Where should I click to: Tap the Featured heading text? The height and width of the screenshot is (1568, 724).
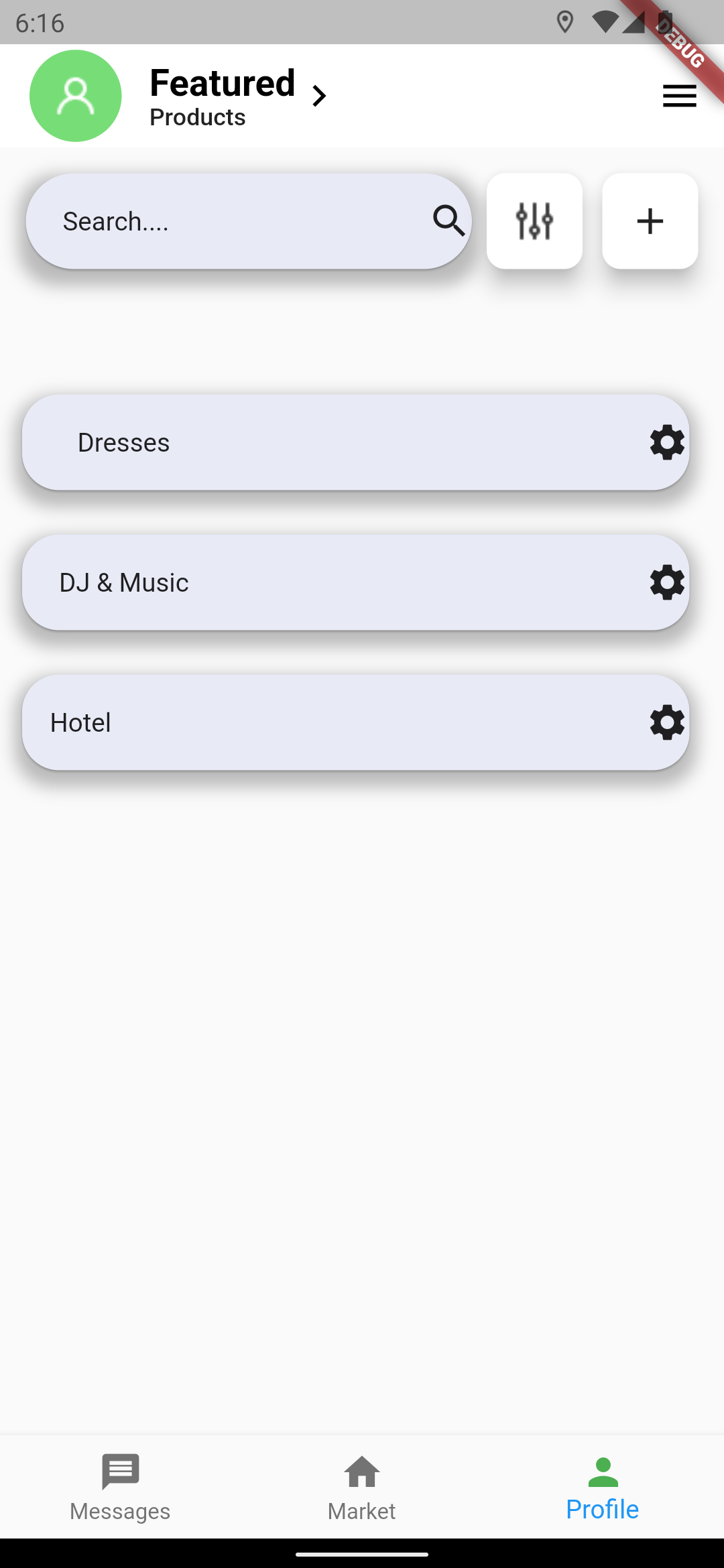coord(221,82)
